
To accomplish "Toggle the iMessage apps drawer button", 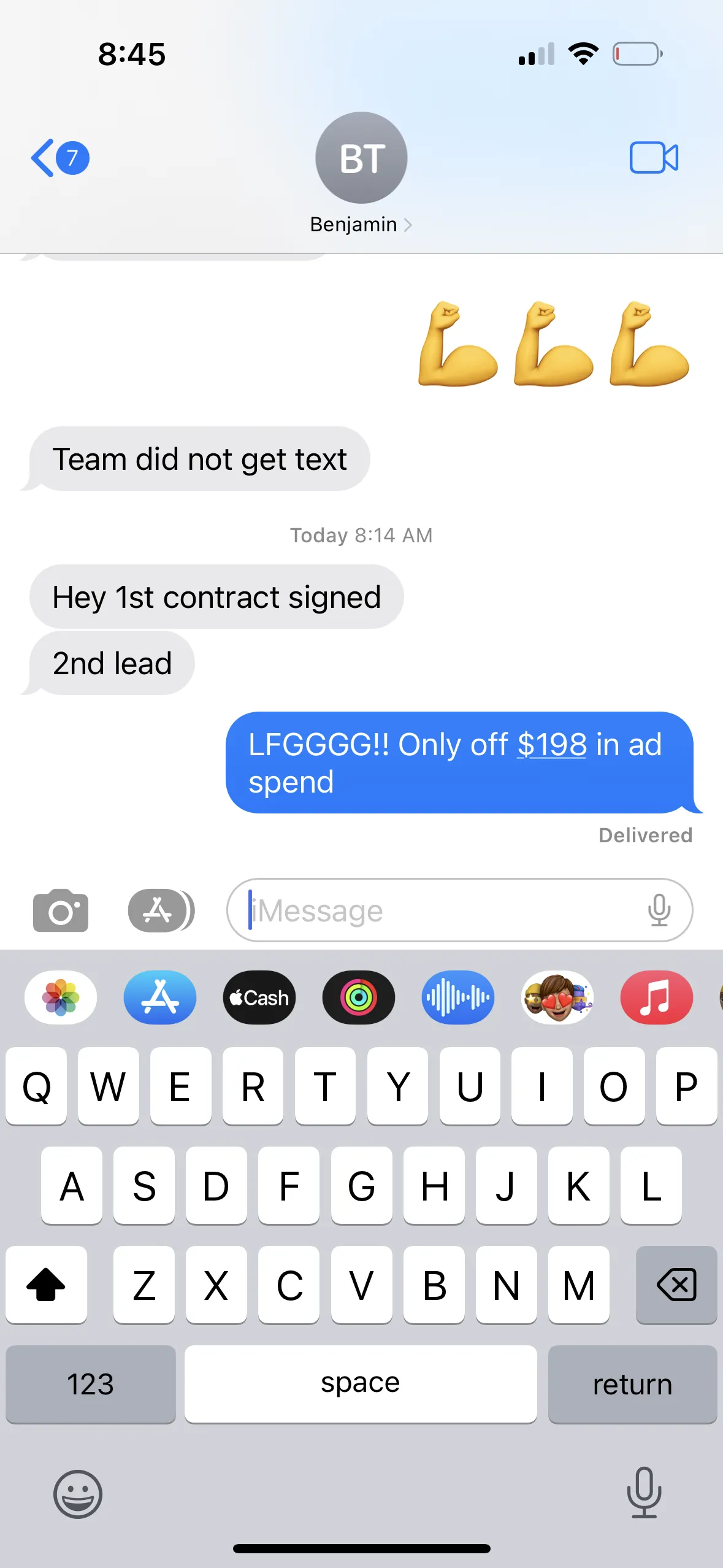I will tap(161, 910).
